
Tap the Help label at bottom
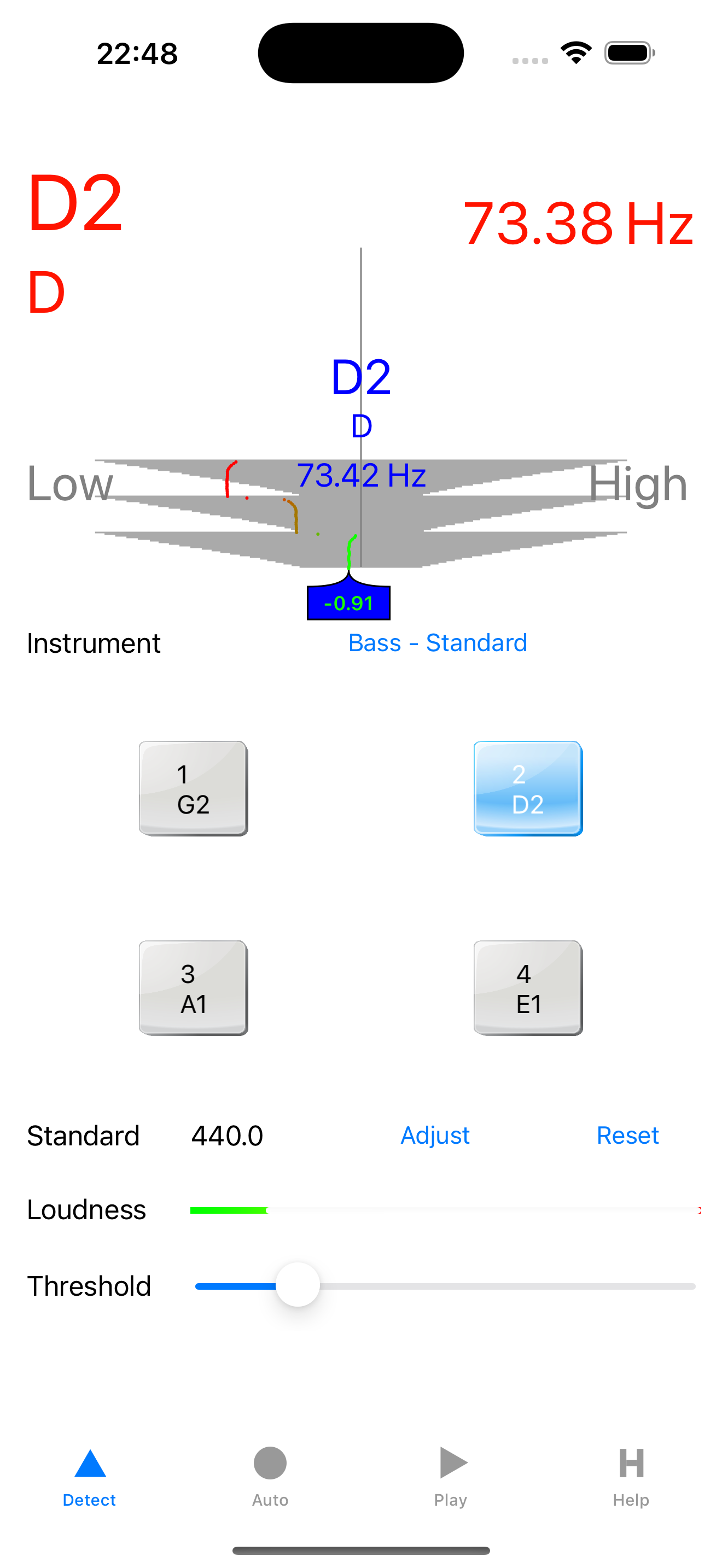click(x=631, y=1500)
